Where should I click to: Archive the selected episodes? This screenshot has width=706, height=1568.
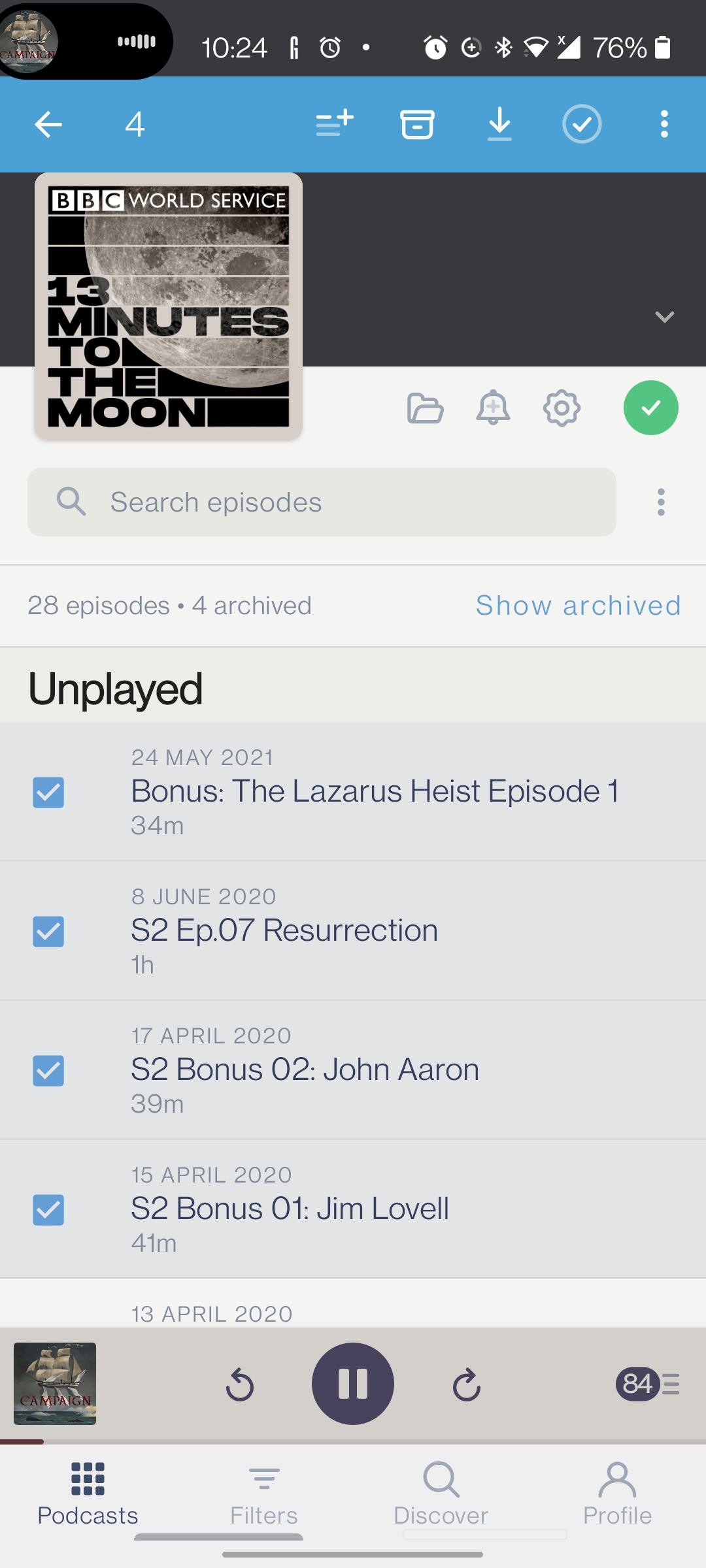tap(417, 124)
